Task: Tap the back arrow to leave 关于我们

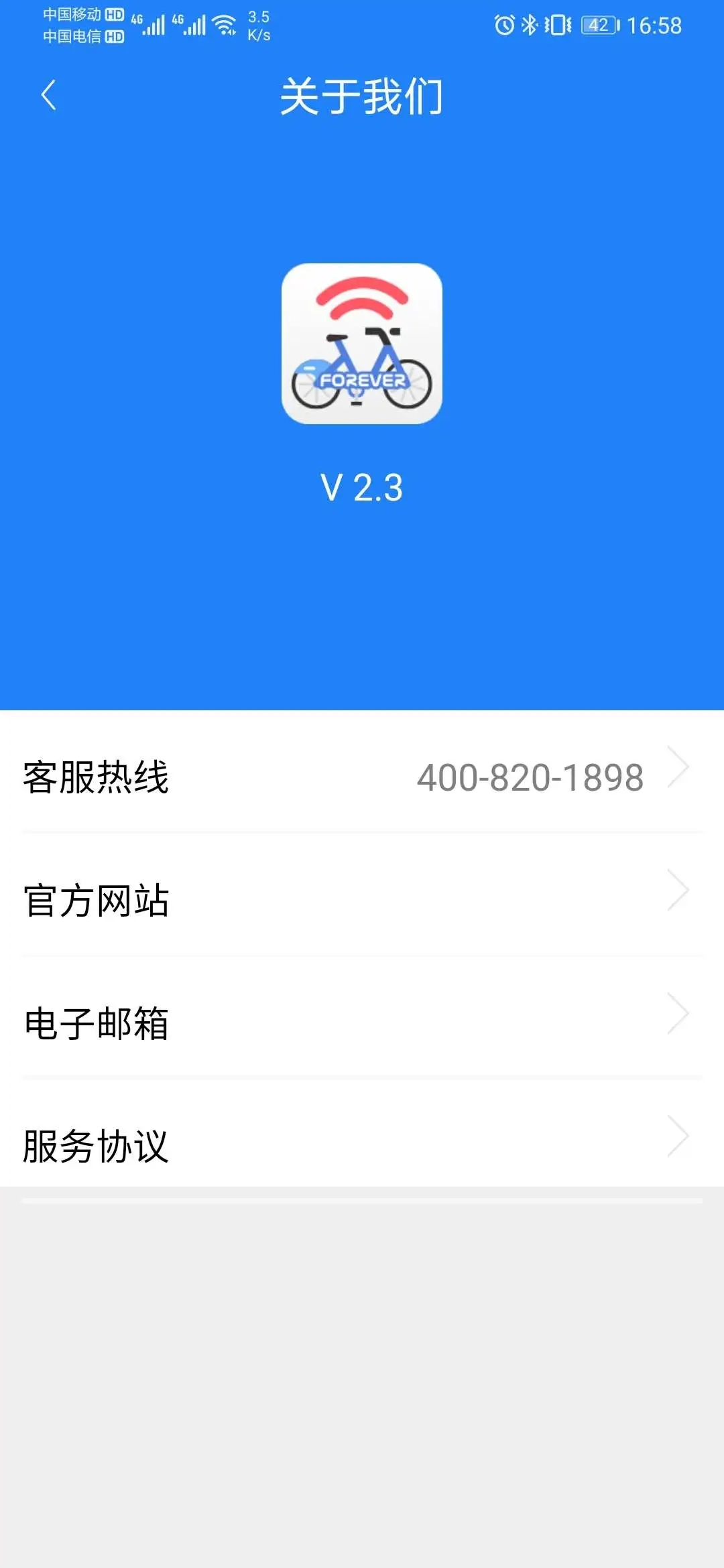Action: (x=48, y=96)
